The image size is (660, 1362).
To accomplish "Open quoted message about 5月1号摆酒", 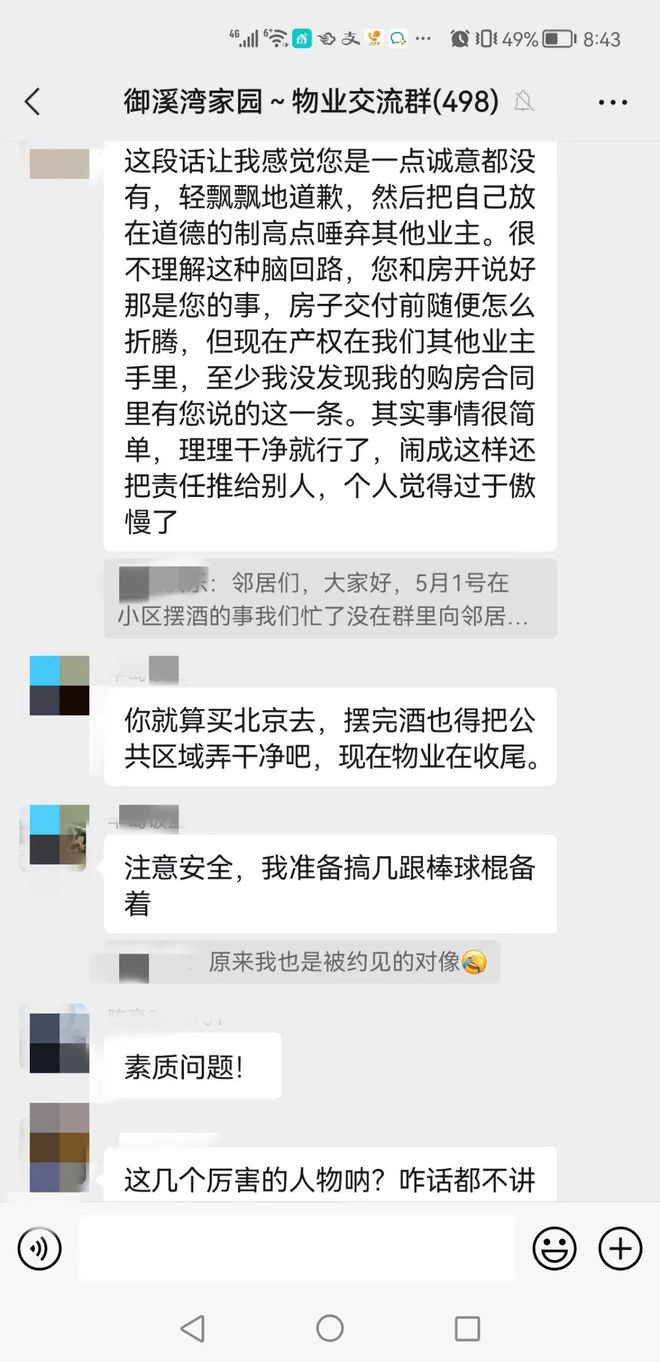I will tap(330, 599).
